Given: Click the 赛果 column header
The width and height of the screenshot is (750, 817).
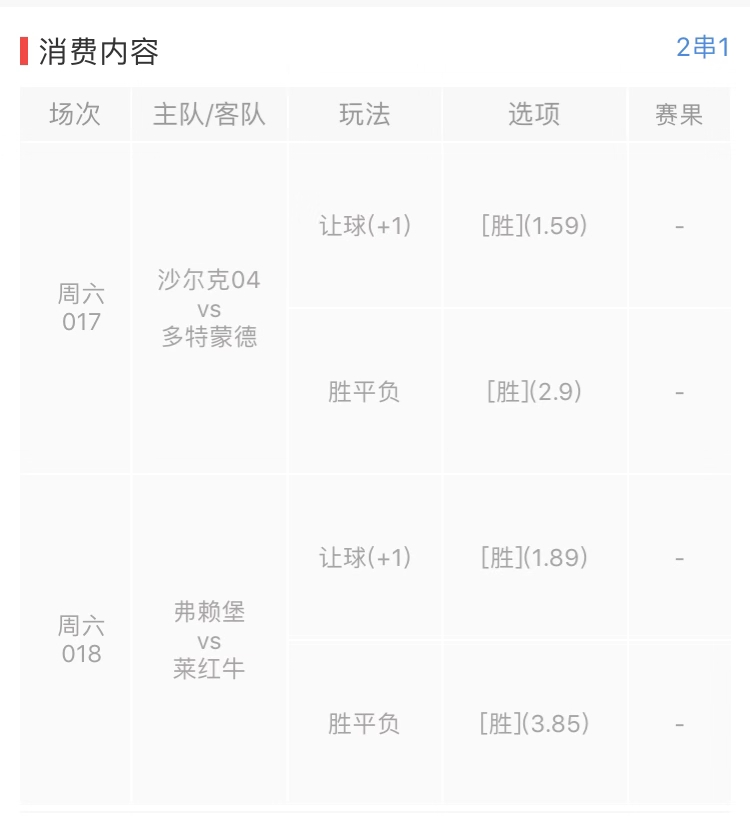Looking at the screenshot, I should (678, 114).
